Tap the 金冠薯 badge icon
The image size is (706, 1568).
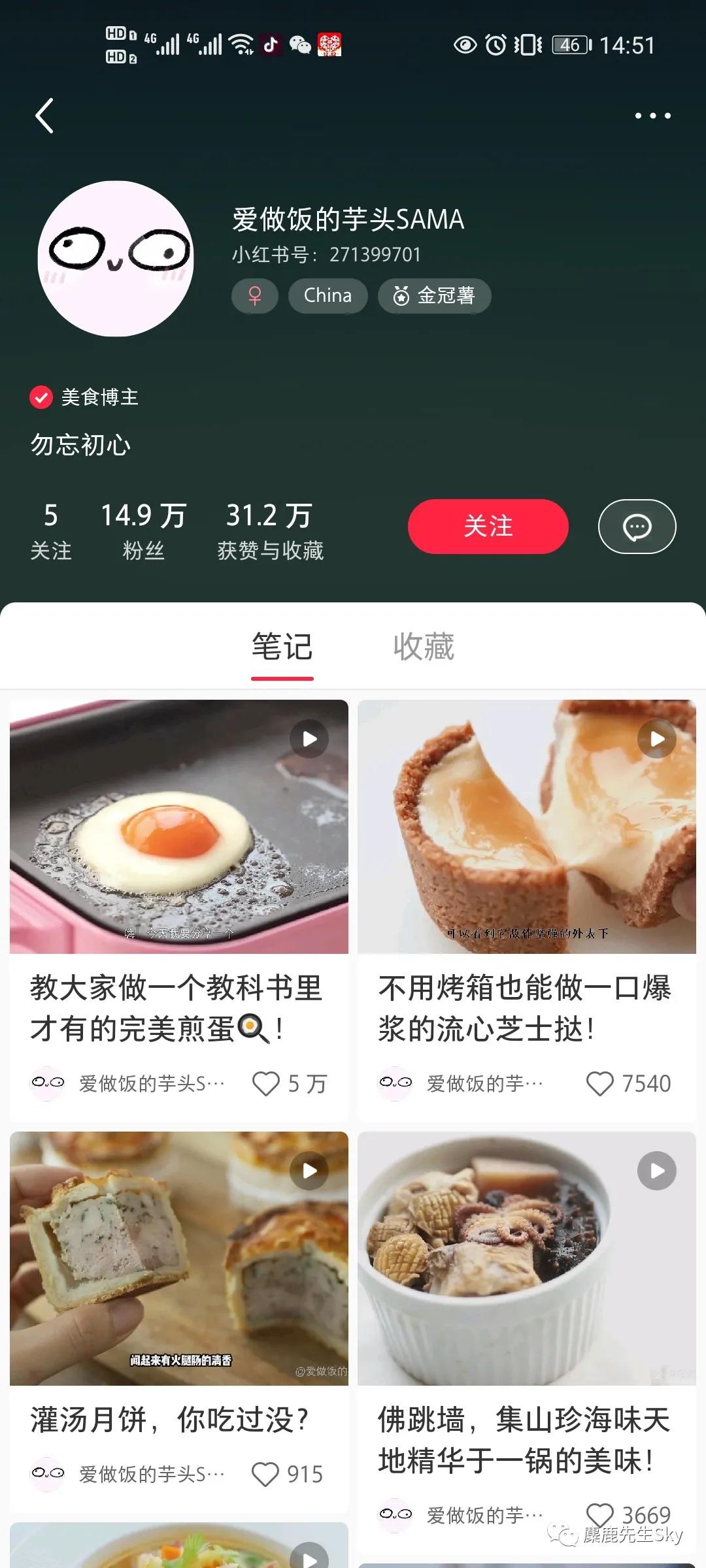point(400,295)
